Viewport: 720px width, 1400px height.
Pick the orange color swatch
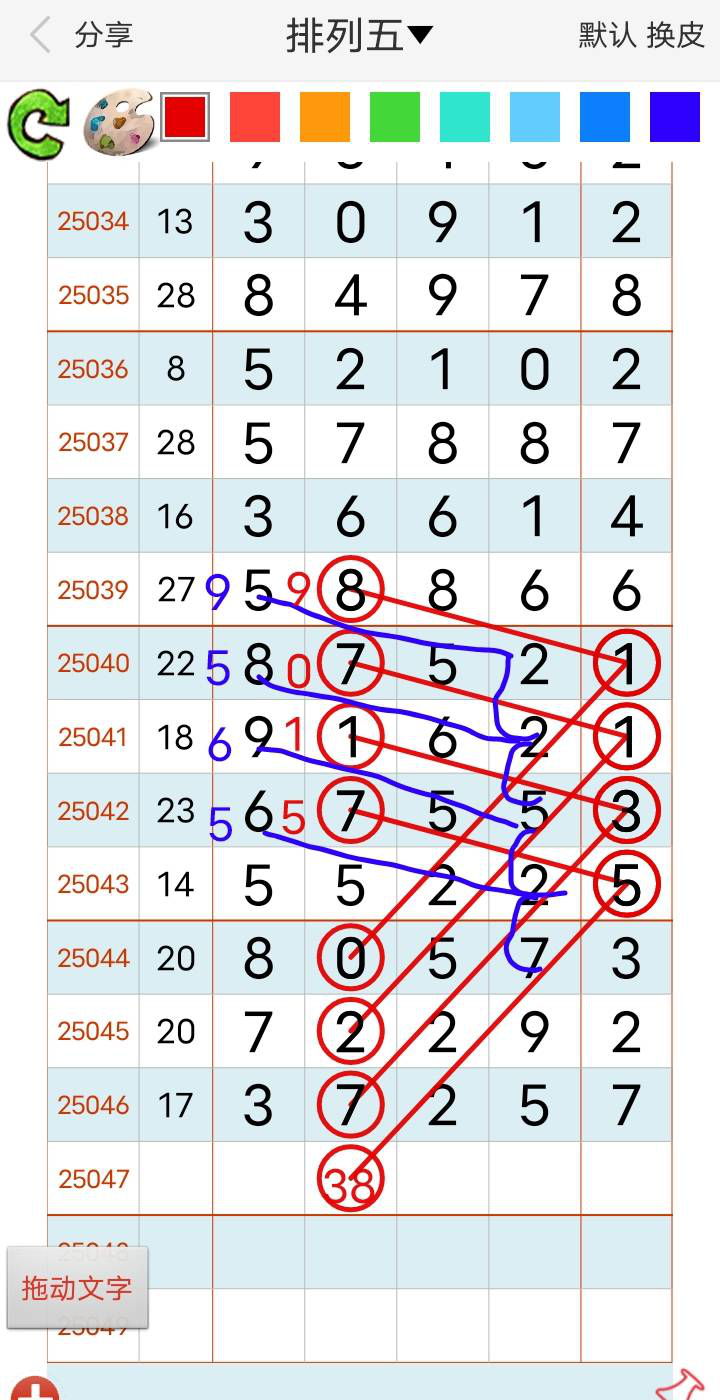(x=325, y=118)
